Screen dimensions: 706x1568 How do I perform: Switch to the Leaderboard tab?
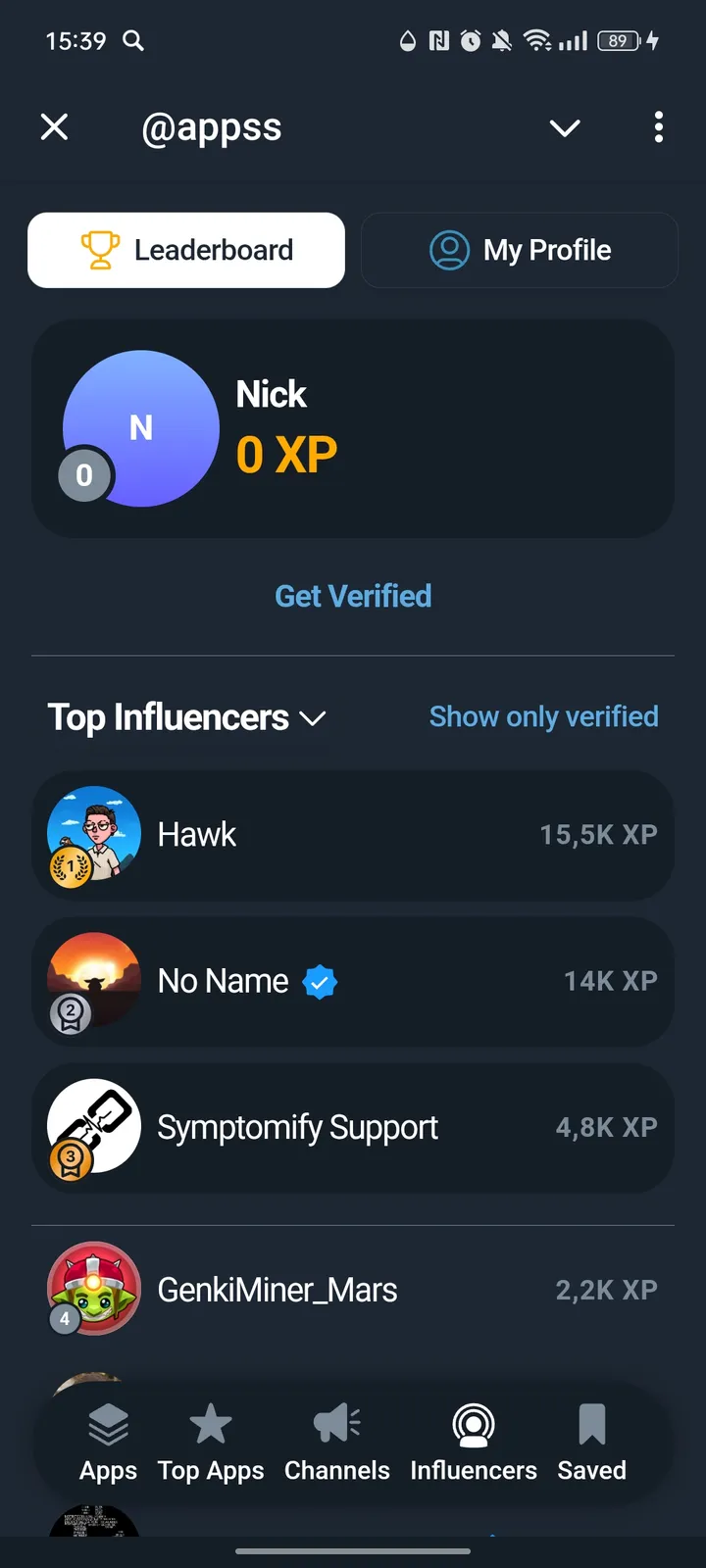[186, 250]
